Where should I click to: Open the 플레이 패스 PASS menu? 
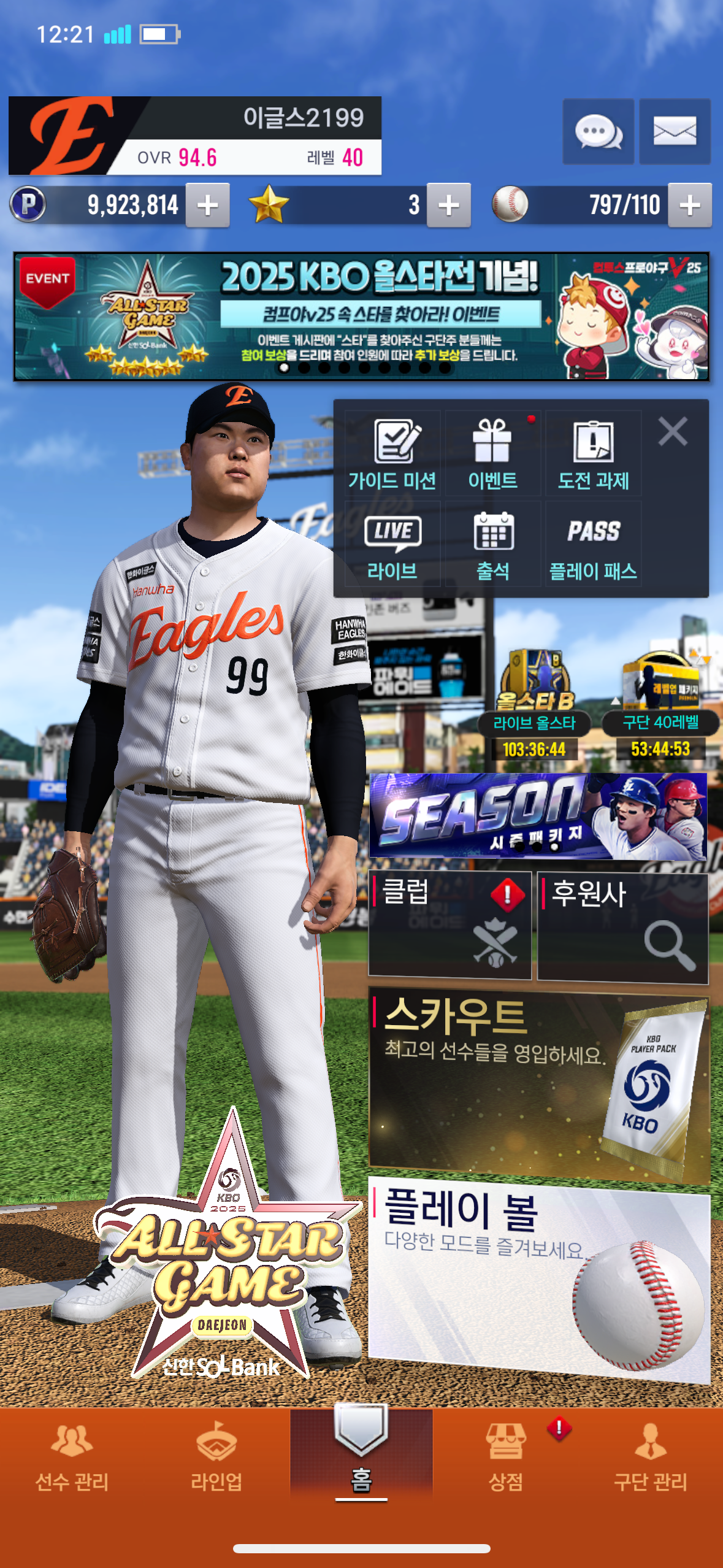tap(593, 544)
